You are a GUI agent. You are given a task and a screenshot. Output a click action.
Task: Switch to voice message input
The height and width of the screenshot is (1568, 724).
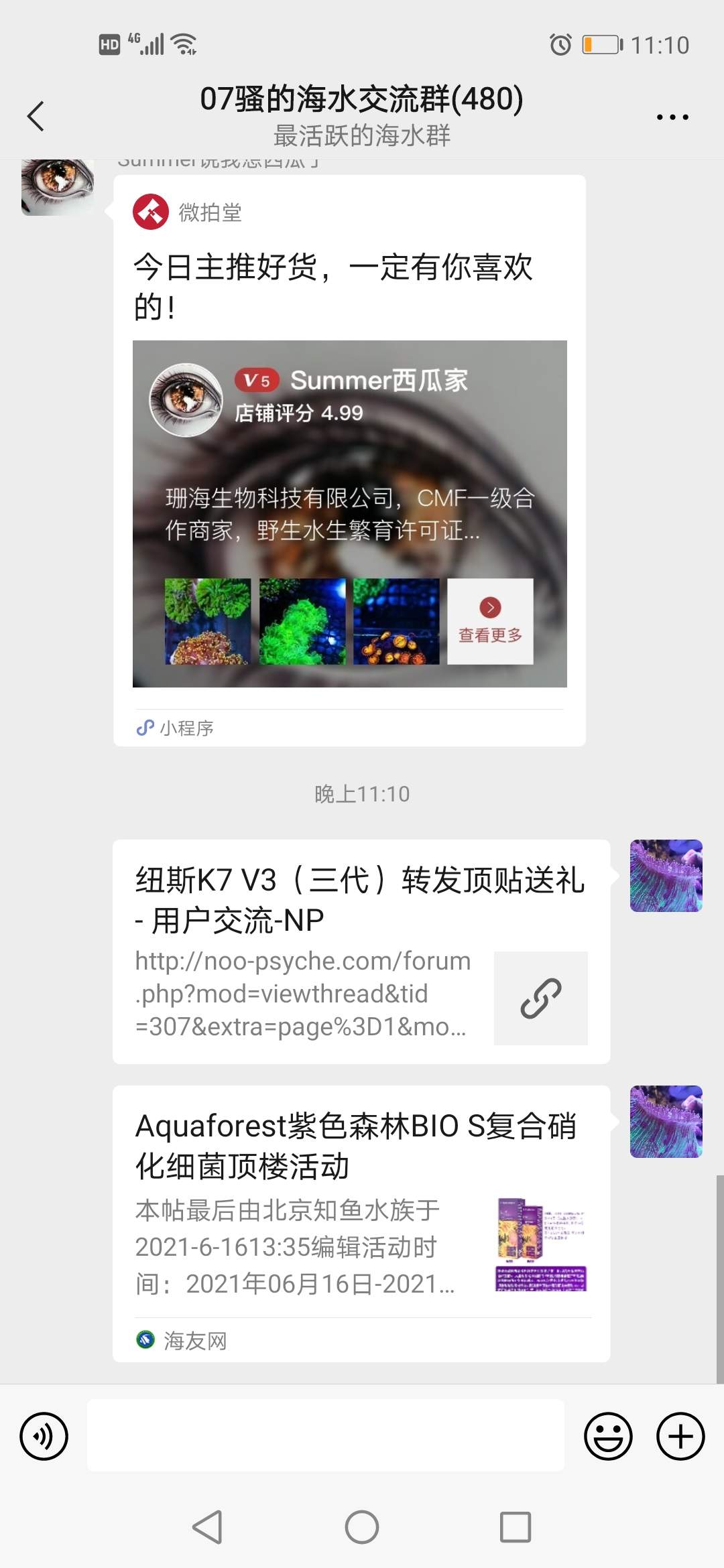(44, 1436)
